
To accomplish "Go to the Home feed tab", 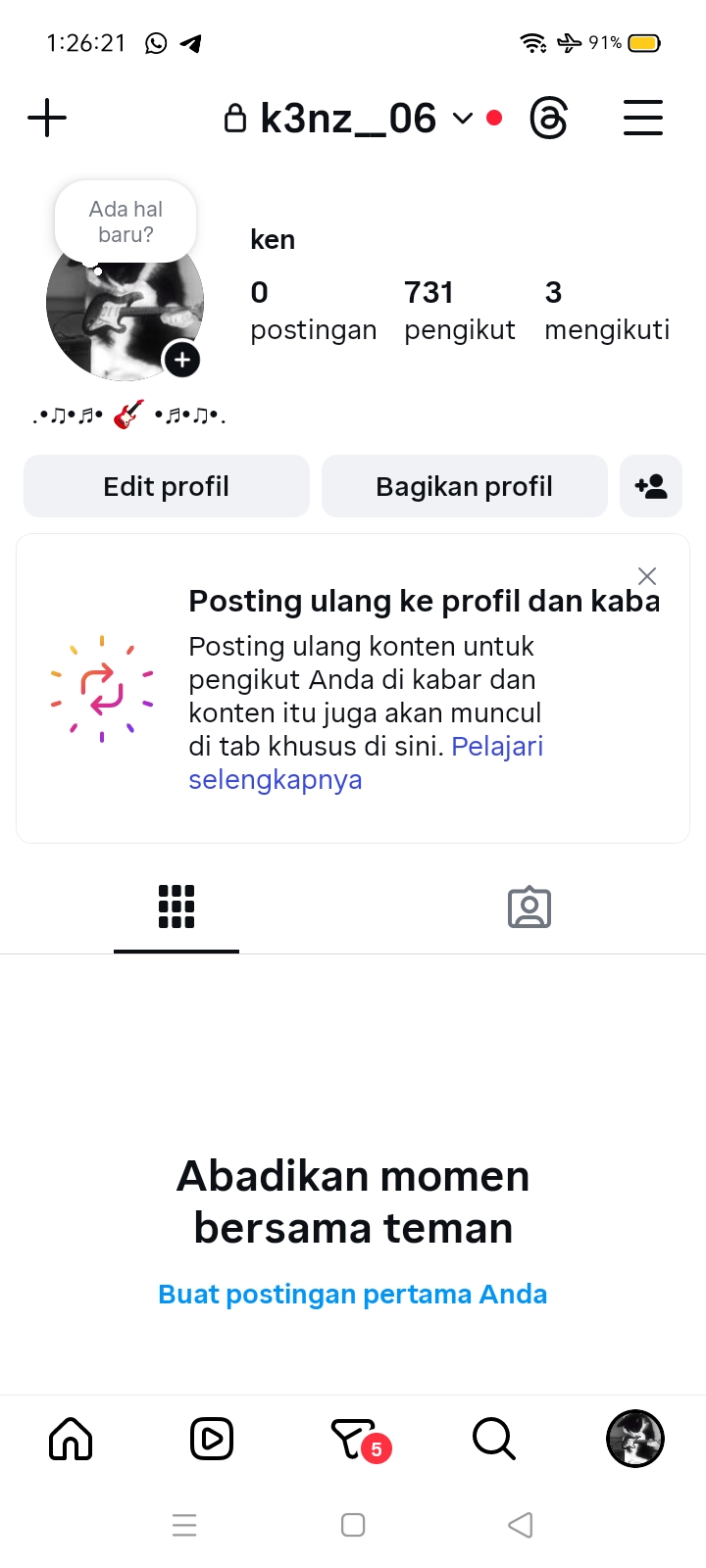I will [71, 1439].
